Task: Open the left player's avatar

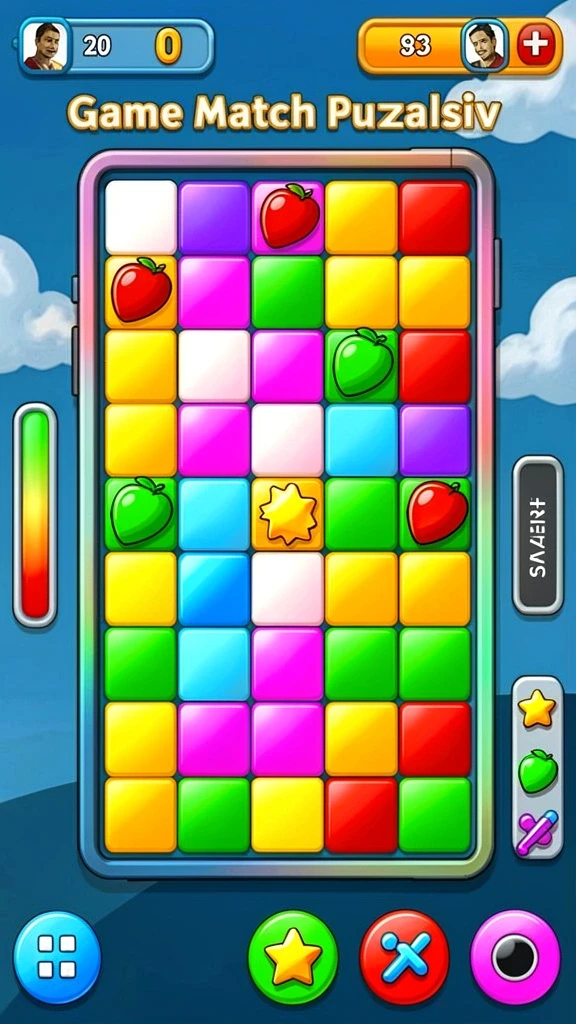Action: pos(44,46)
